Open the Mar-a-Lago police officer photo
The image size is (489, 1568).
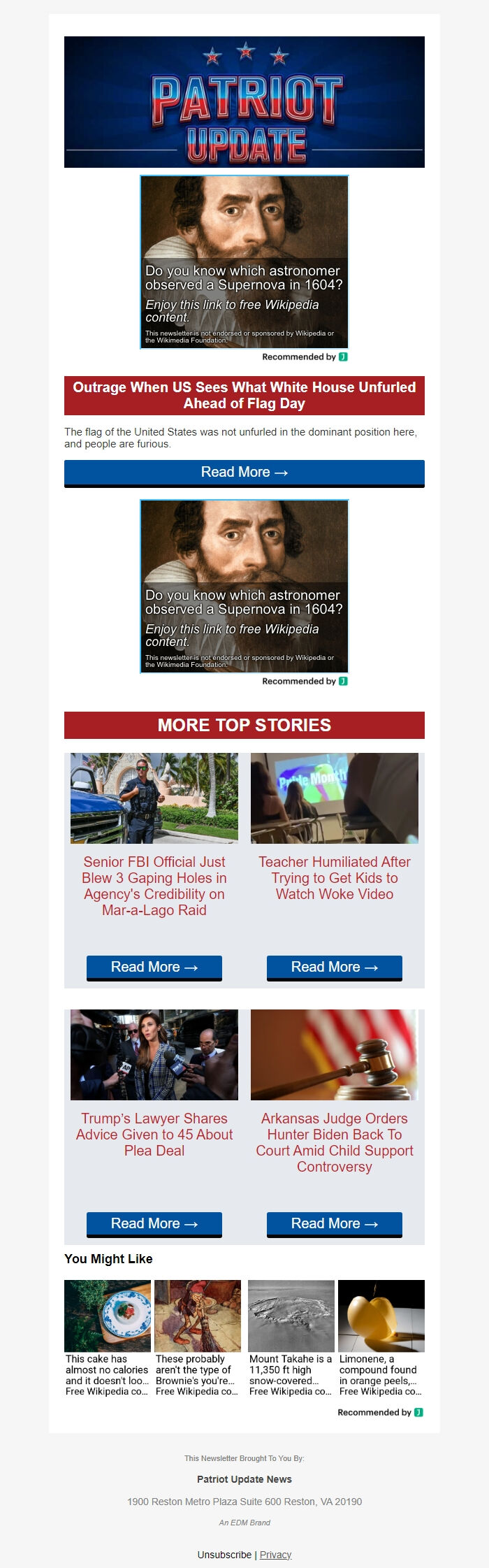(154, 798)
